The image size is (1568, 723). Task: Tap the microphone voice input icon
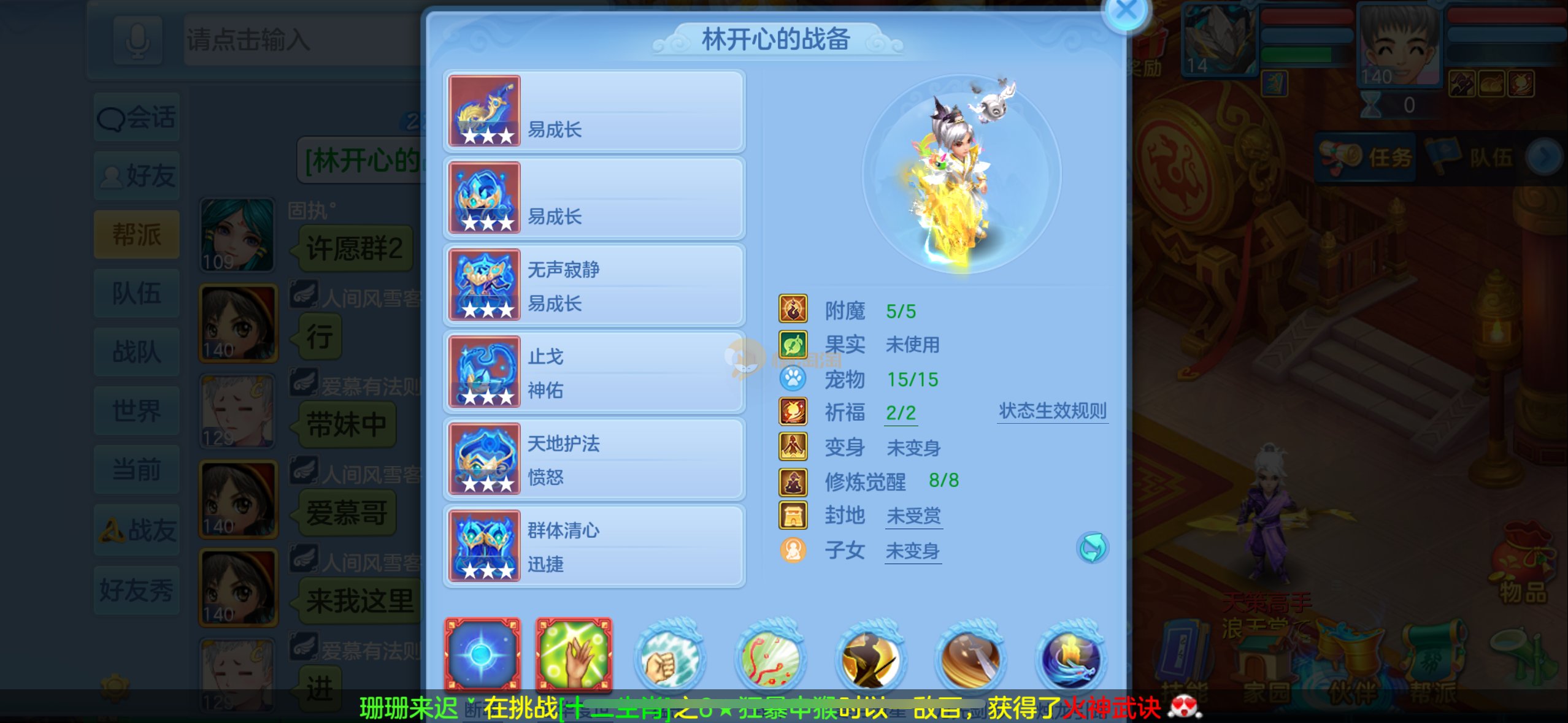(137, 40)
